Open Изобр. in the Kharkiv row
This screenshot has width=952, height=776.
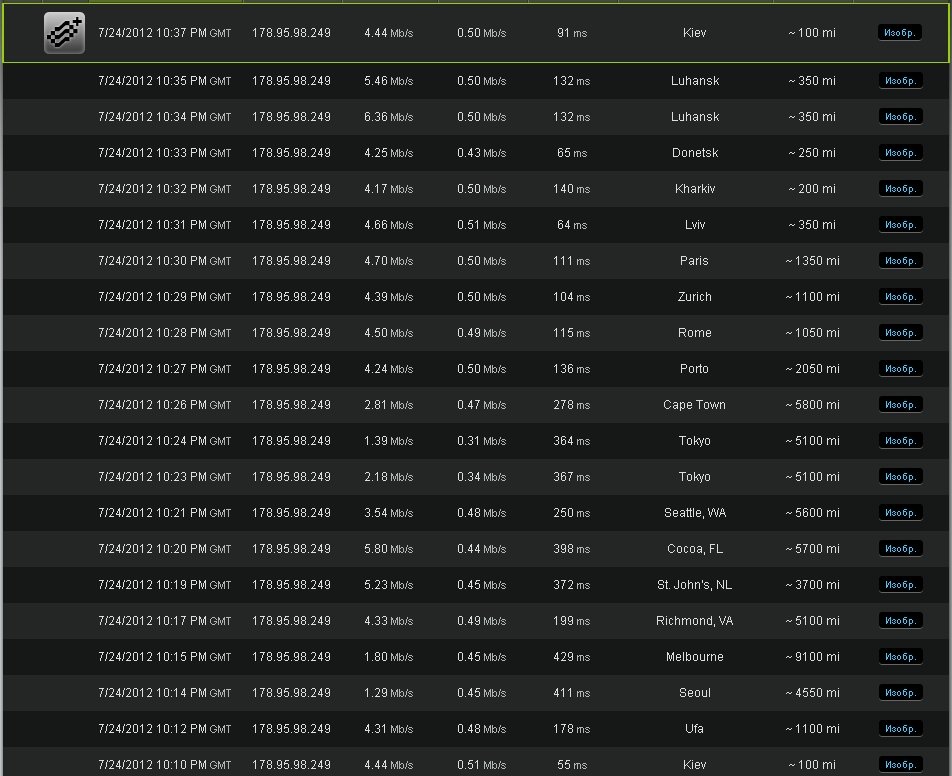900,188
